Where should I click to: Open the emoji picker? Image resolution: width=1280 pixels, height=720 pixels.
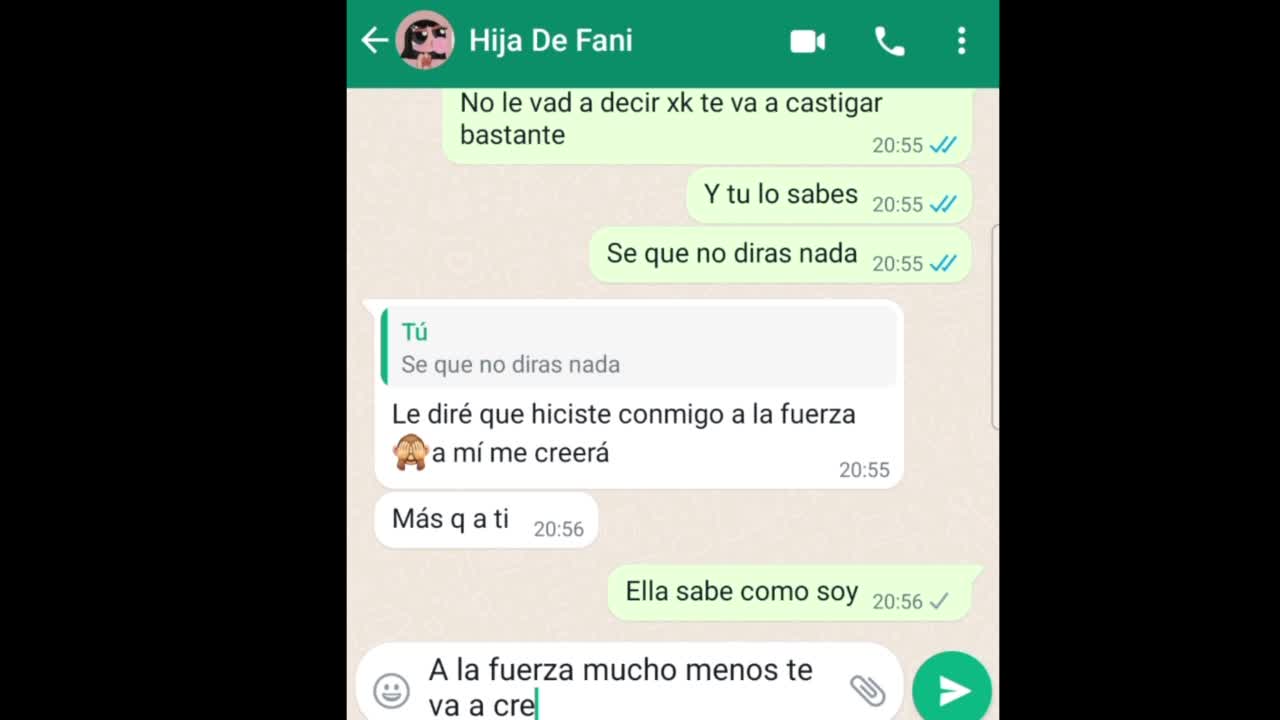point(391,690)
